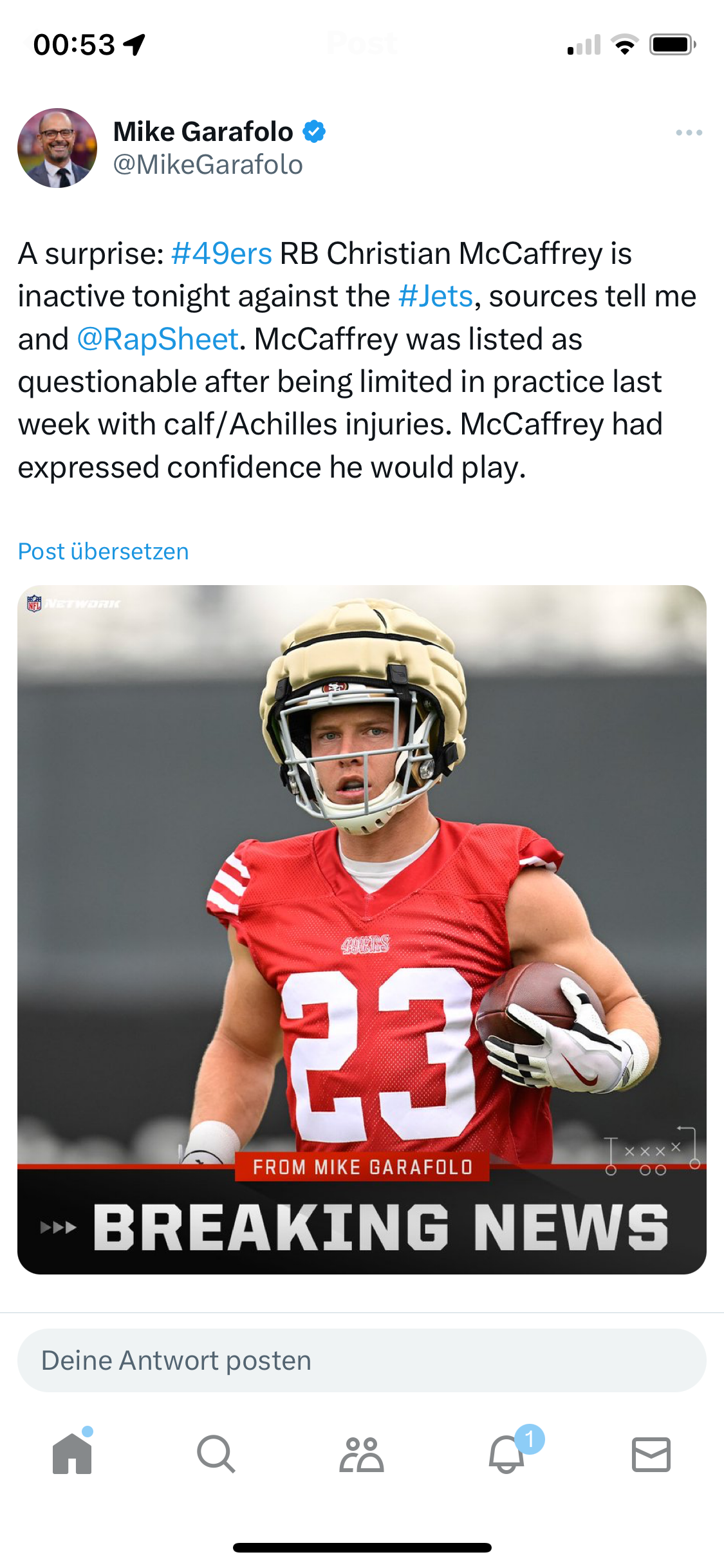Visit the @RapSheet mention

coord(158,339)
